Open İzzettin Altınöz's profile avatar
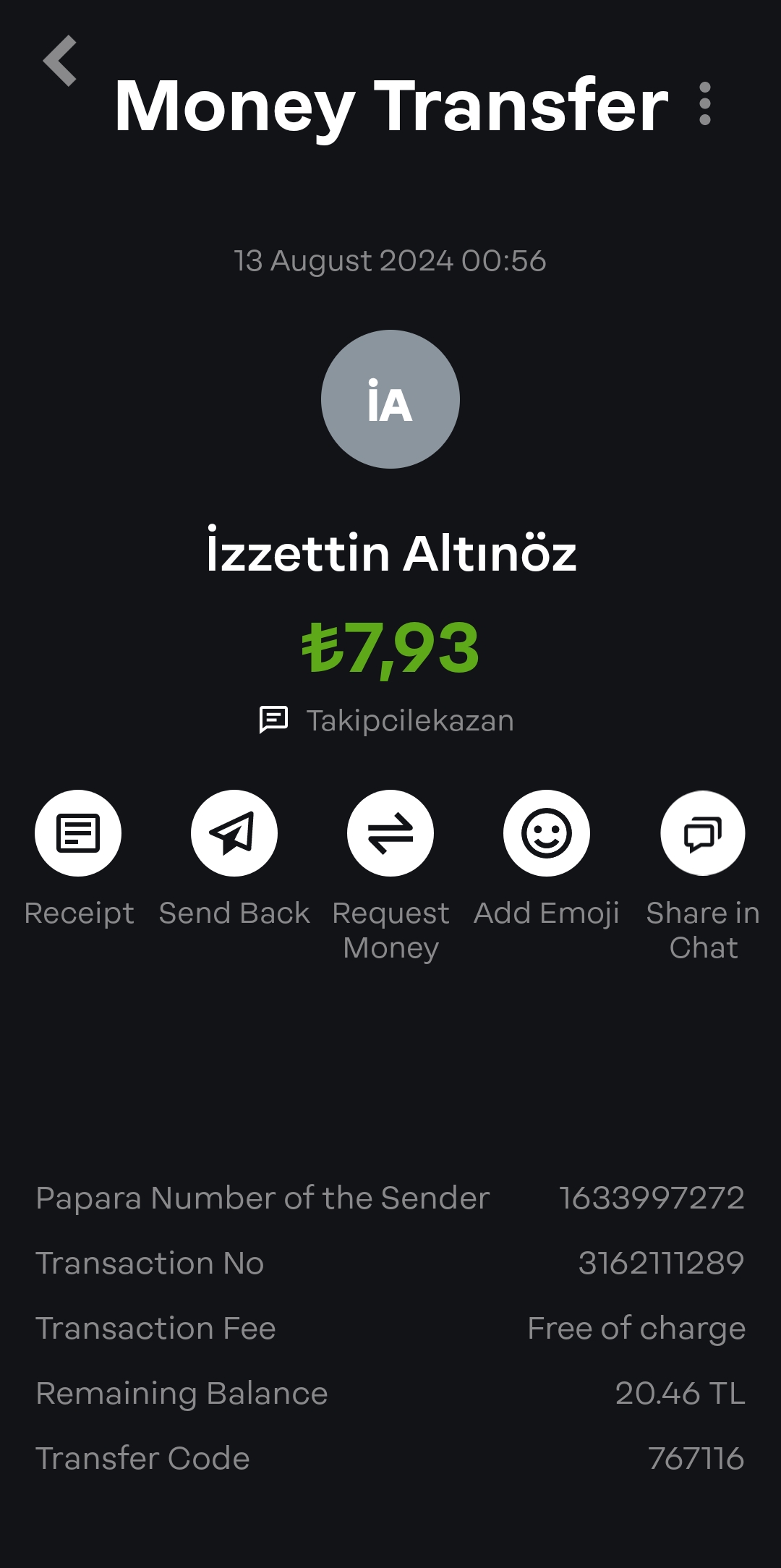Screen dimensions: 781x1568 (390, 399)
